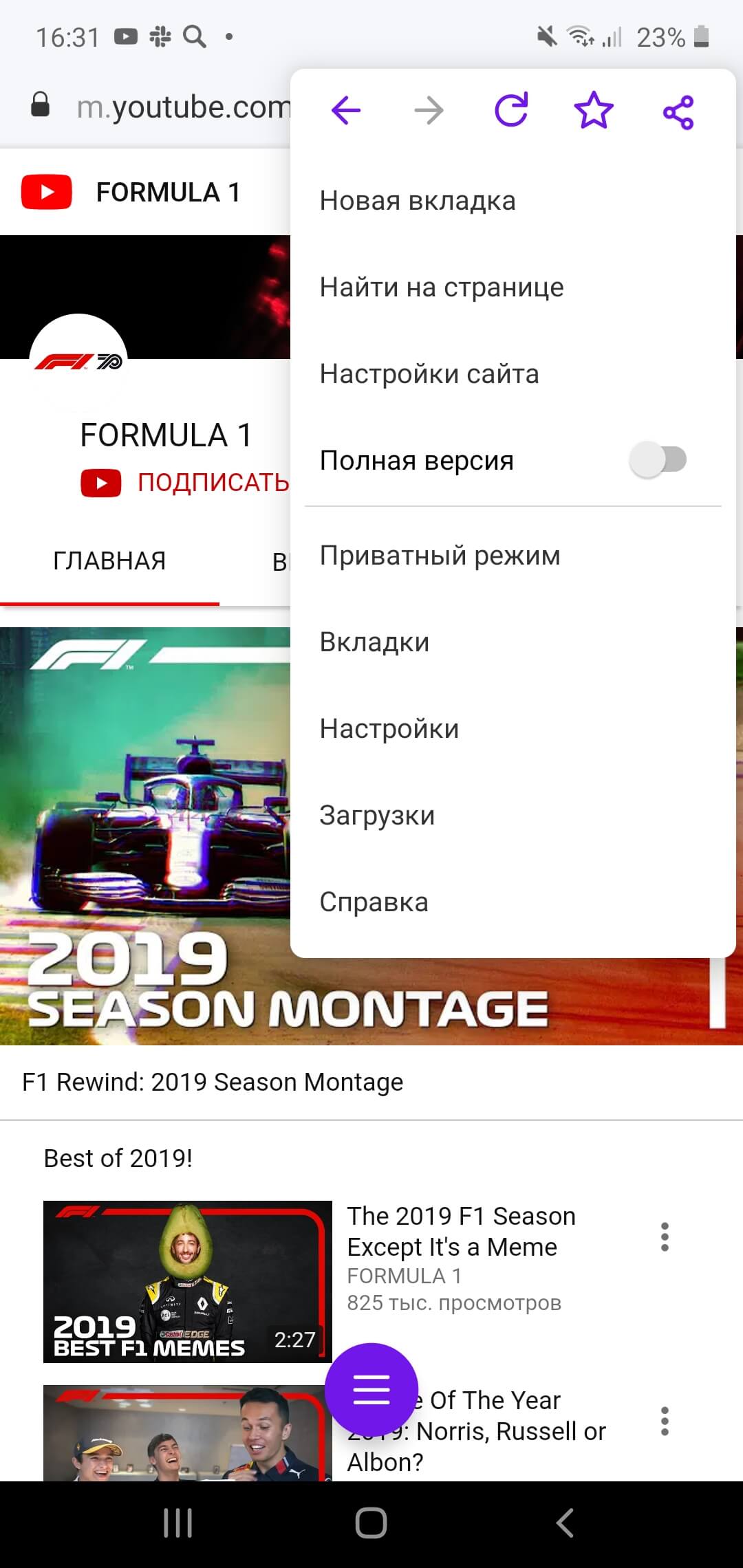Open a new tab (Новая вкладка)
The image size is (743, 1568).
click(418, 202)
